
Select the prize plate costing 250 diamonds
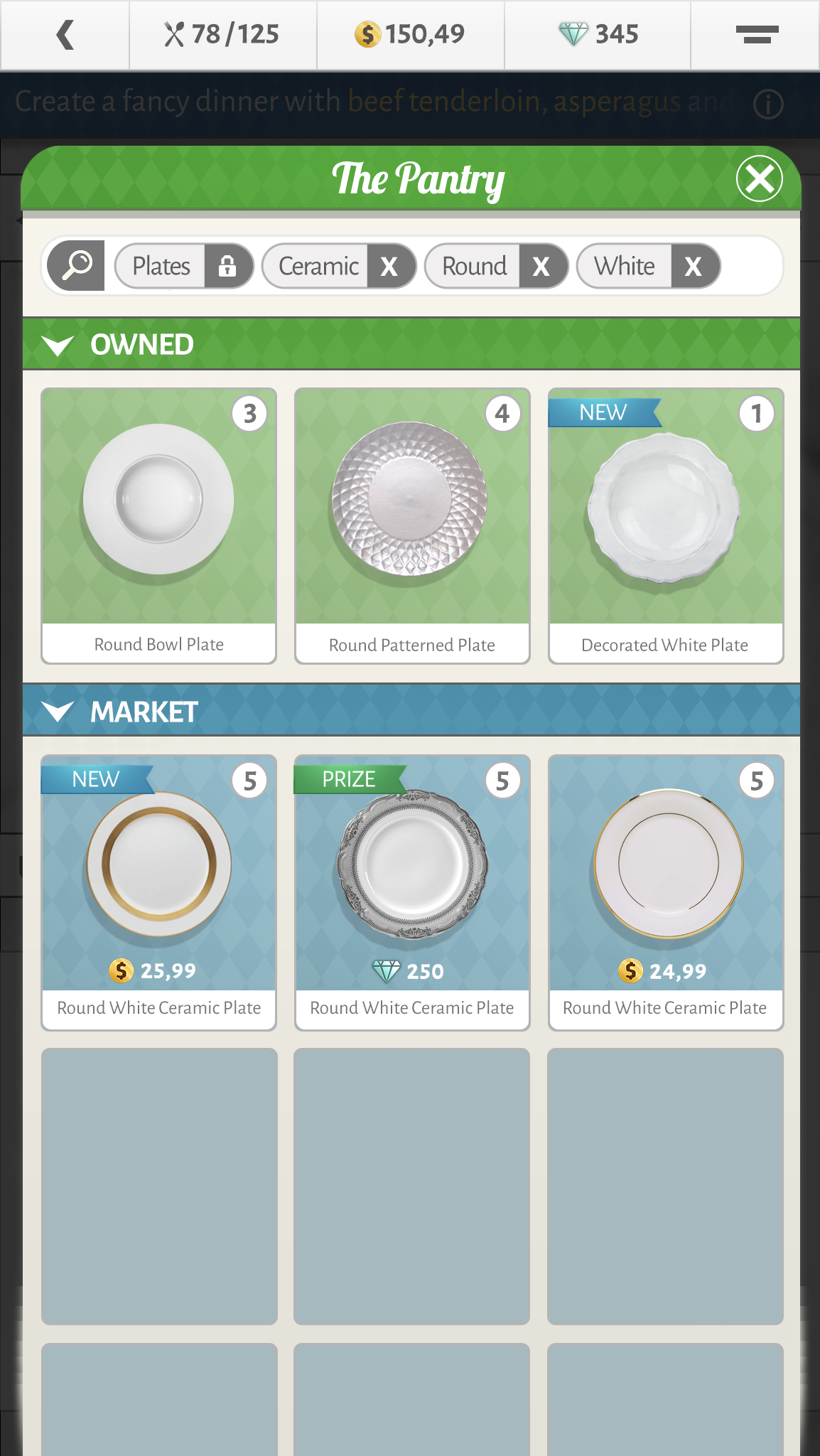(x=412, y=892)
